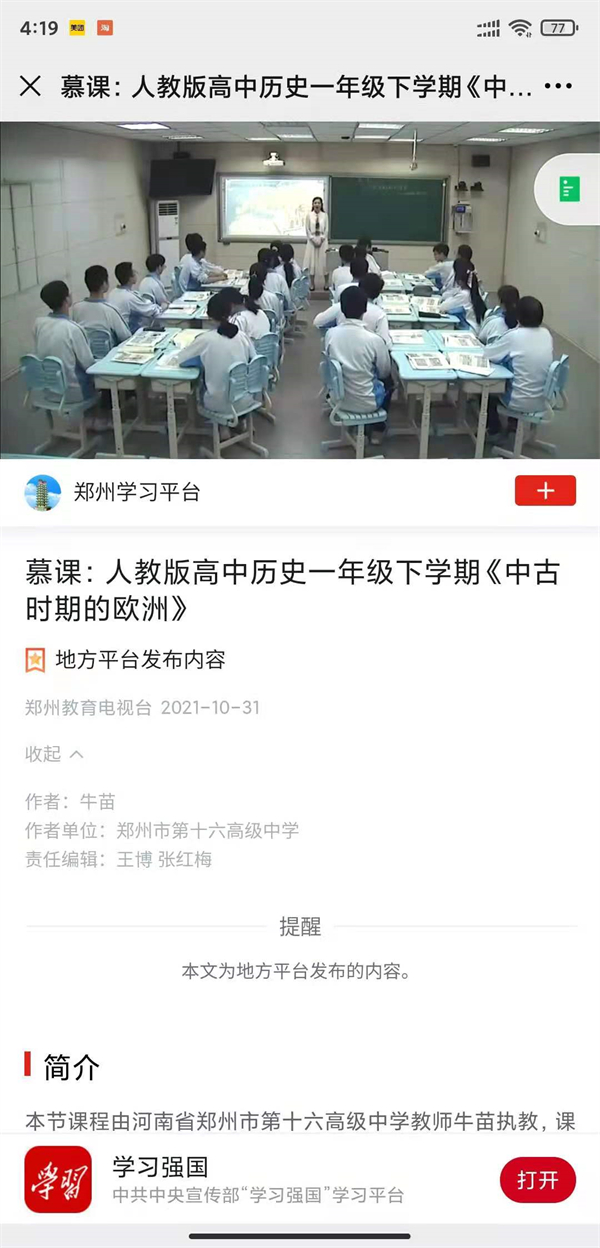Follow 郑州学习平台 with red plus button
Screen dimensions: 600x1248
tap(545, 491)
